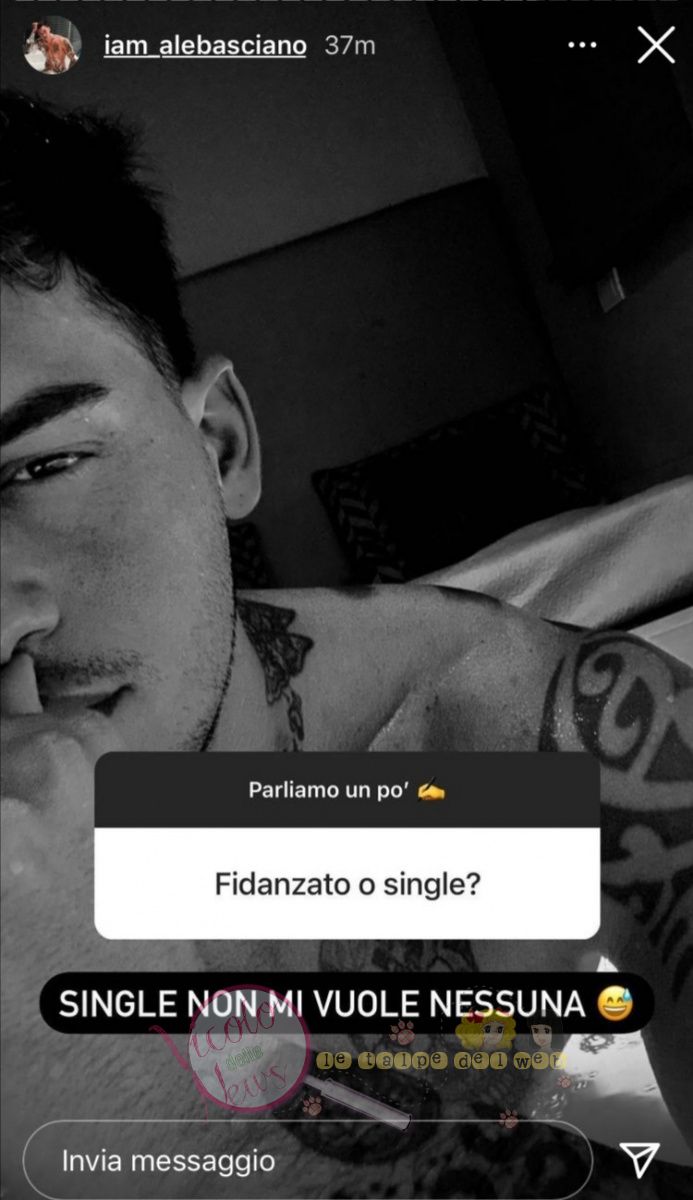Tap the story author's profile picture
The width and height of the screenshot is (693, 1200).
(52, 46)
